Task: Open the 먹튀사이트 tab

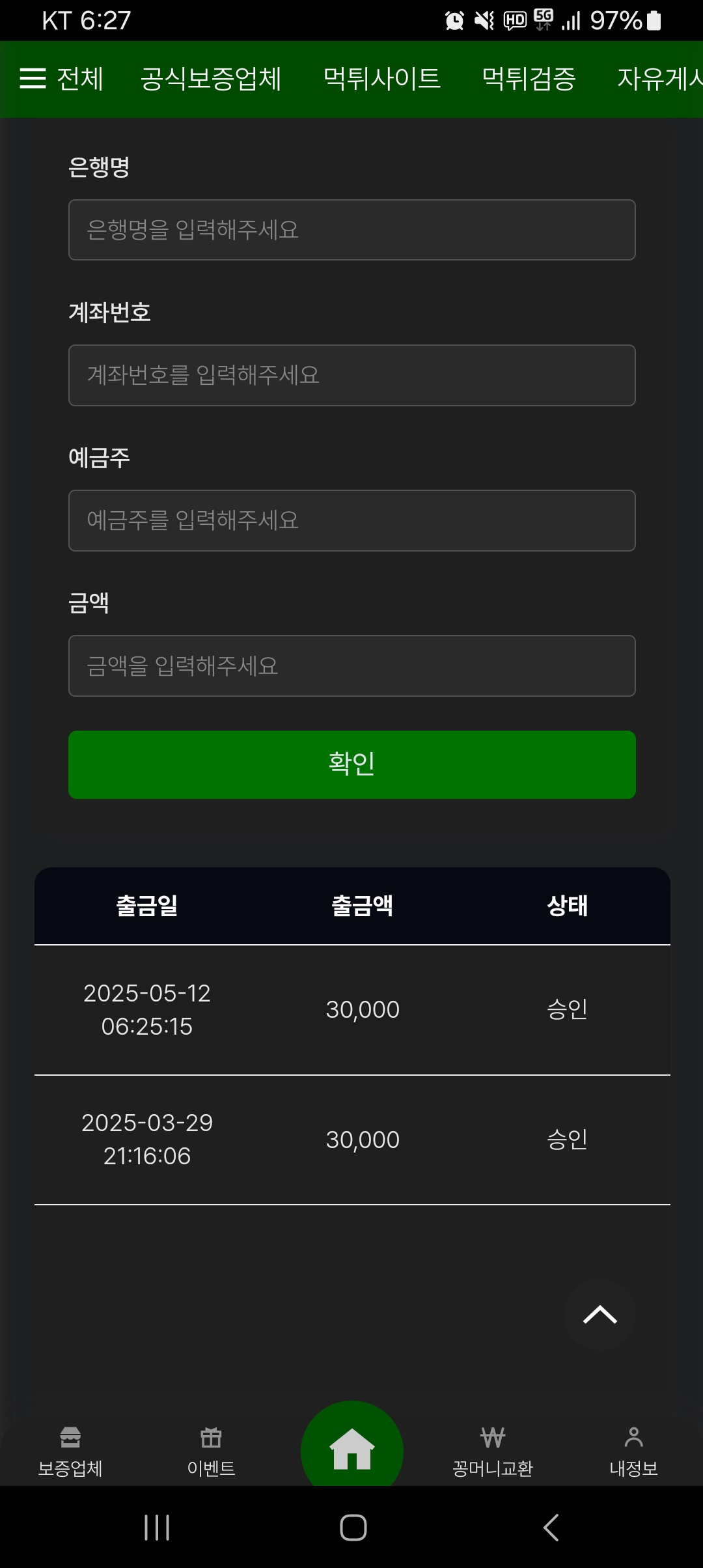Action: click(382, 79)
